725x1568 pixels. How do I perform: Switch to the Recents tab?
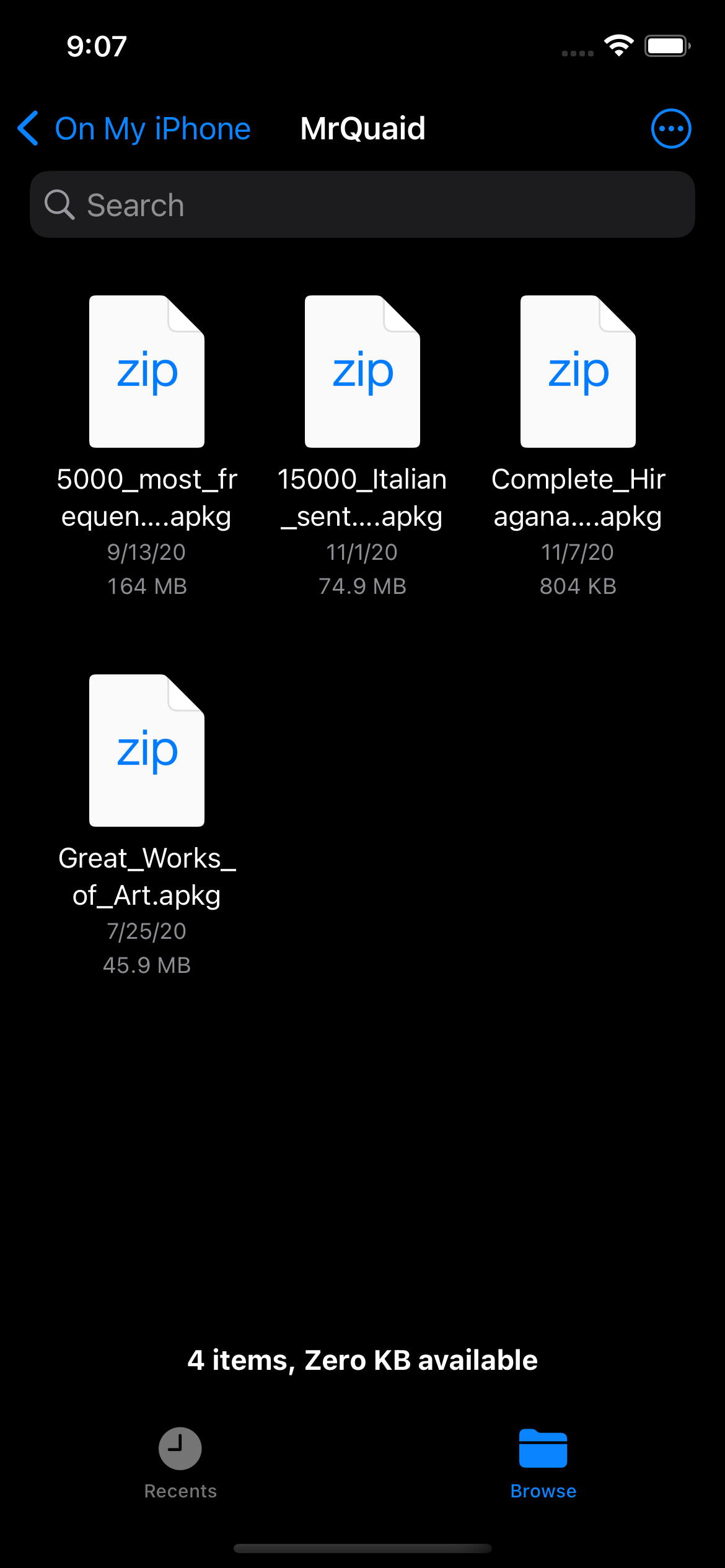coord(180,1464)
